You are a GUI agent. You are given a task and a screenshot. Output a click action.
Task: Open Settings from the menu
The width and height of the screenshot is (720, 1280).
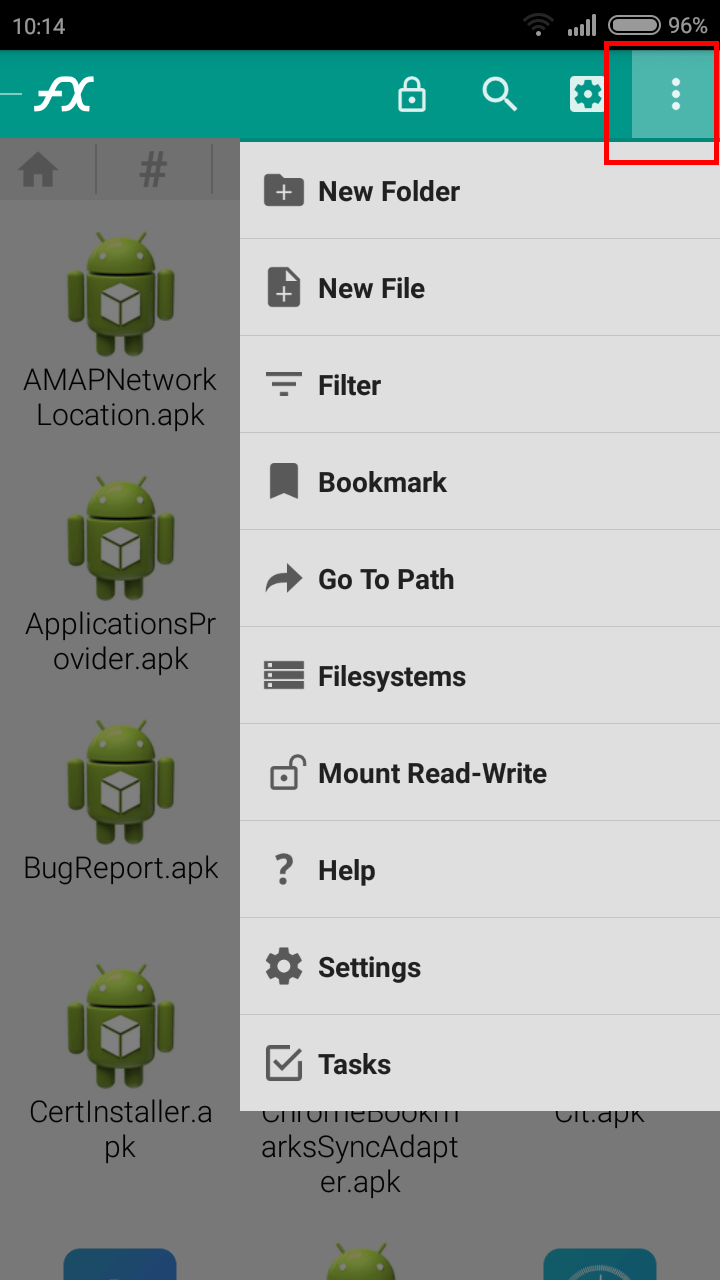tap(369, 967)
